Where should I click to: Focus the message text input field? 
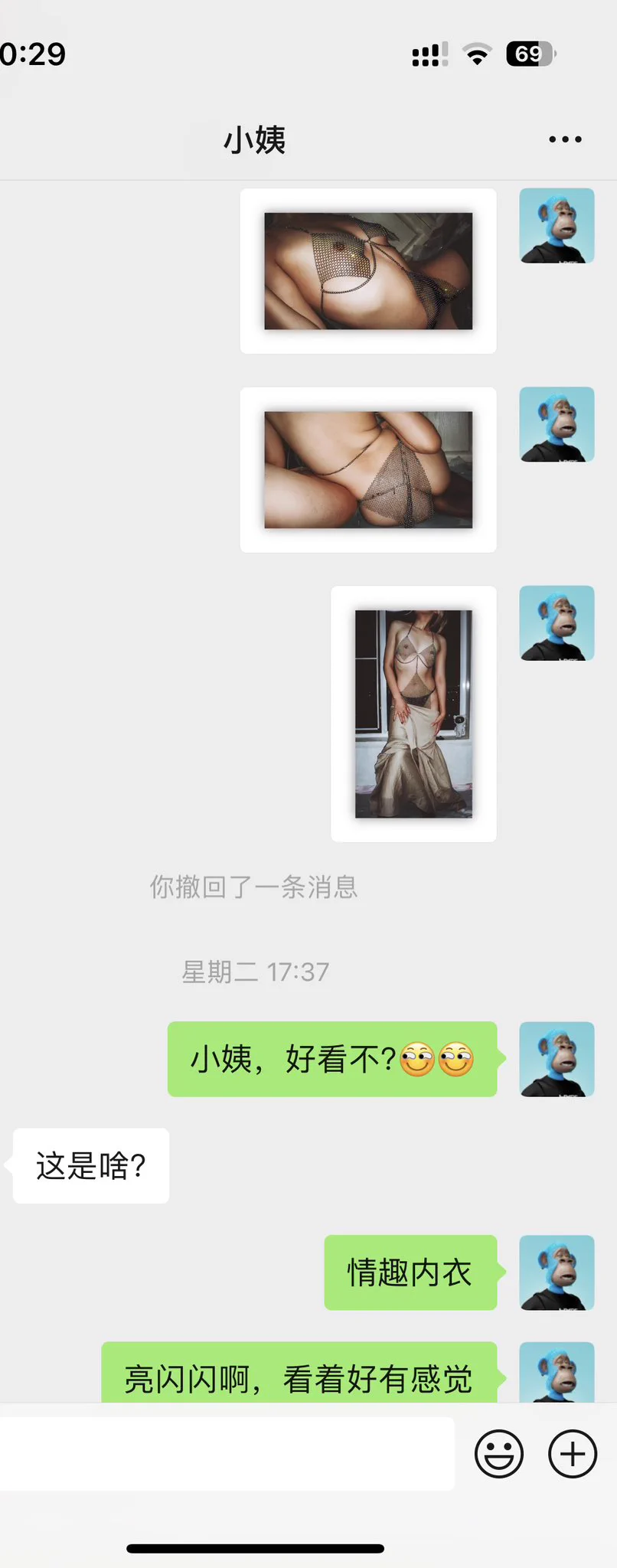pyautogui.click(x=226, y=1453)
